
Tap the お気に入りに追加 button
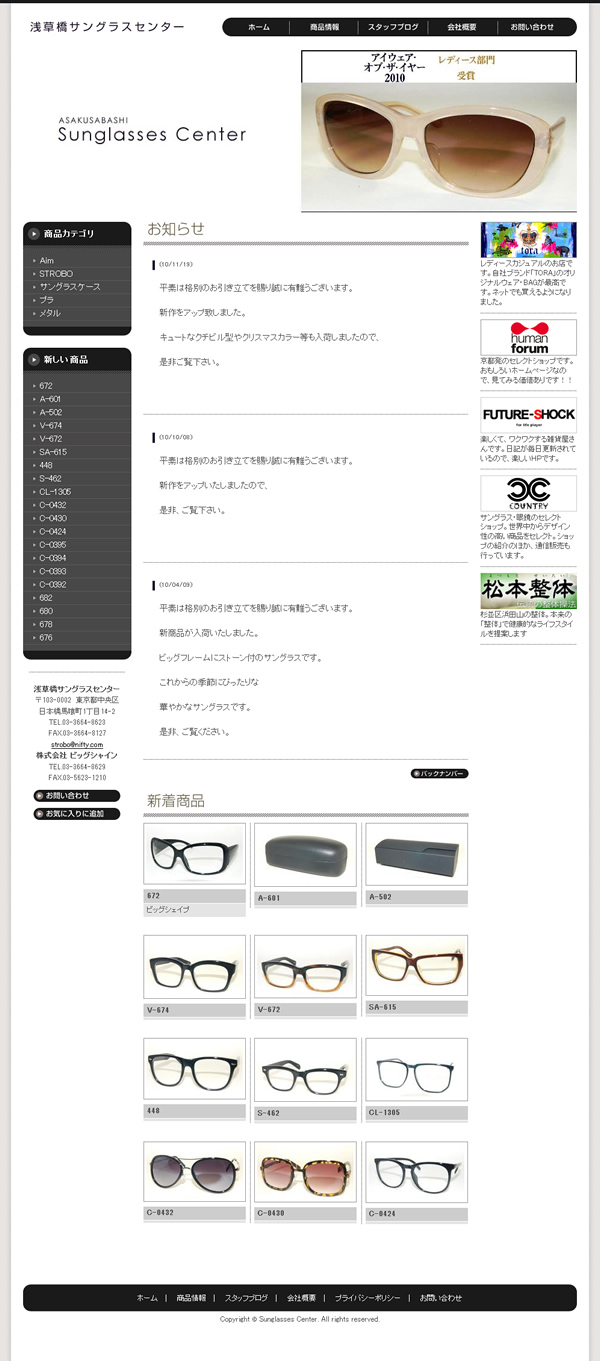[76, 814]
